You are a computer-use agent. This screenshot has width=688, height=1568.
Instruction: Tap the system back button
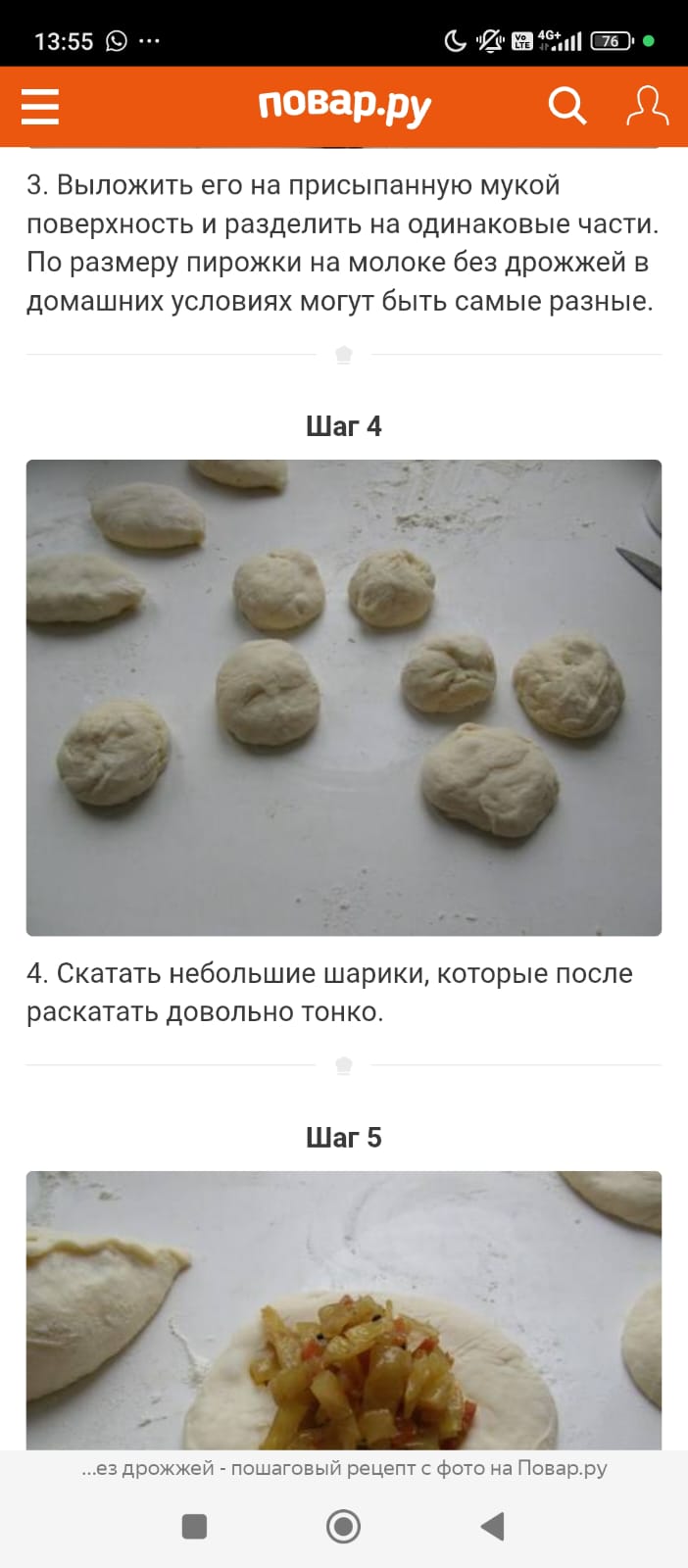(x=493, y=1526)
